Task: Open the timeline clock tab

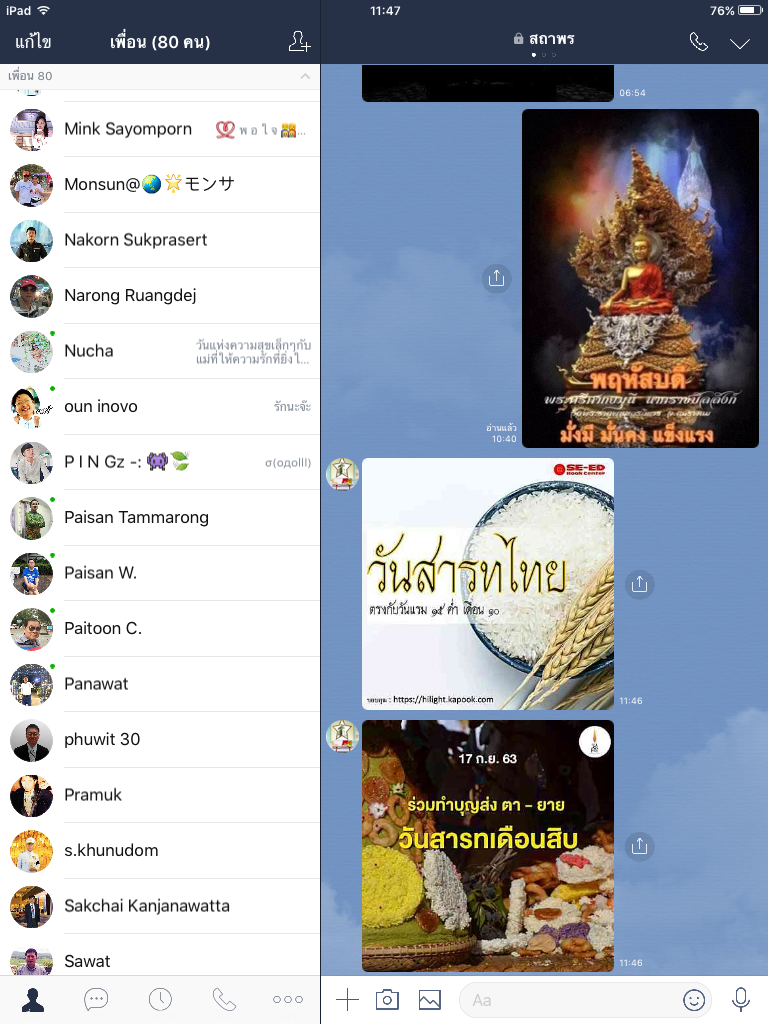Action: pyautogui.click(x=160, y=999)
